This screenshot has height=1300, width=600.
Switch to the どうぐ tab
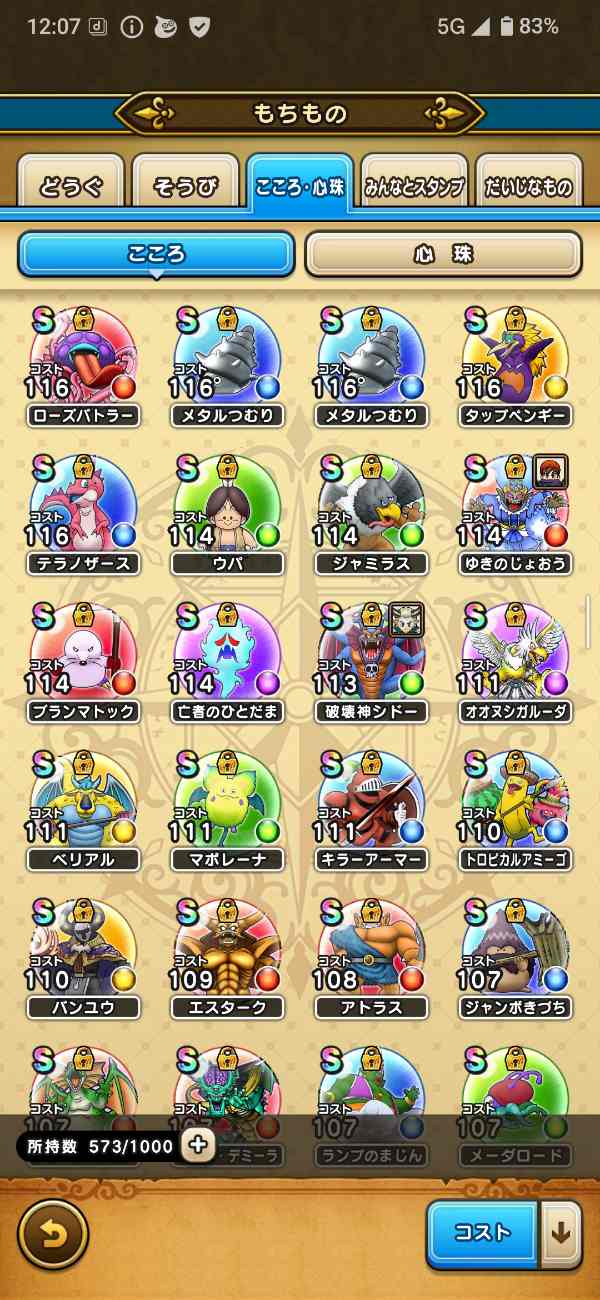tap(71, 186)
